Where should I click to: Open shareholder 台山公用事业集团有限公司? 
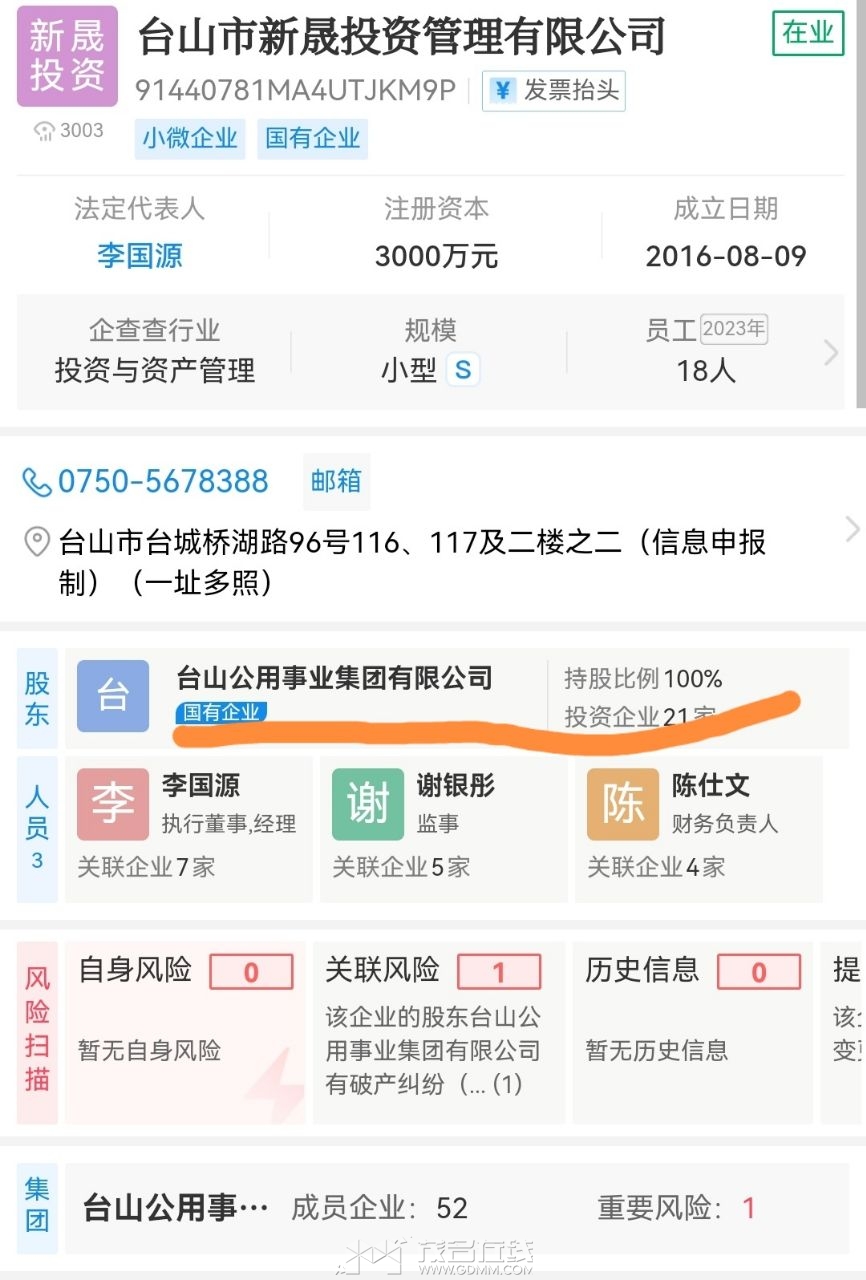(x=334, y=678)
